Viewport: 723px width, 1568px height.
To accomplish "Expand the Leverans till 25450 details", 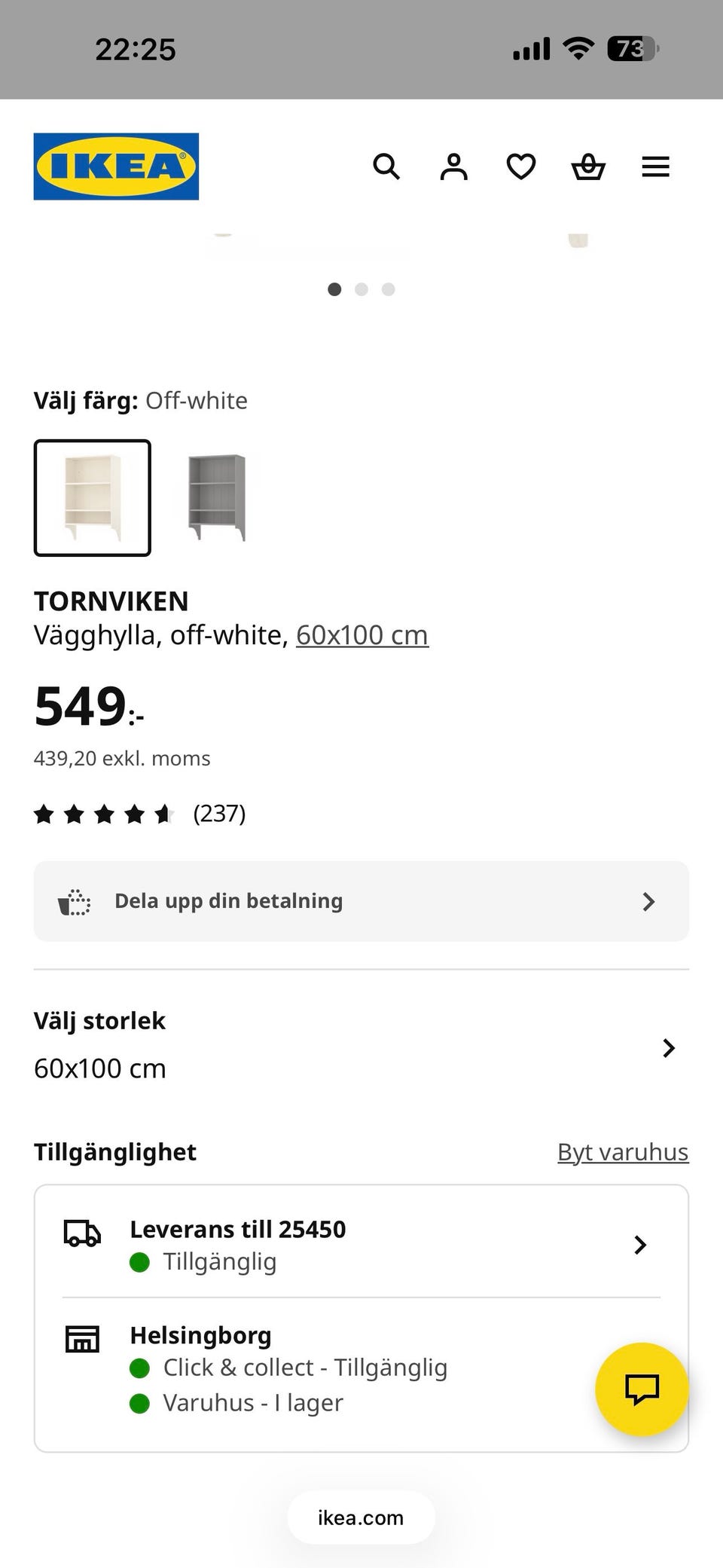I will click(x=360, y=1243).
